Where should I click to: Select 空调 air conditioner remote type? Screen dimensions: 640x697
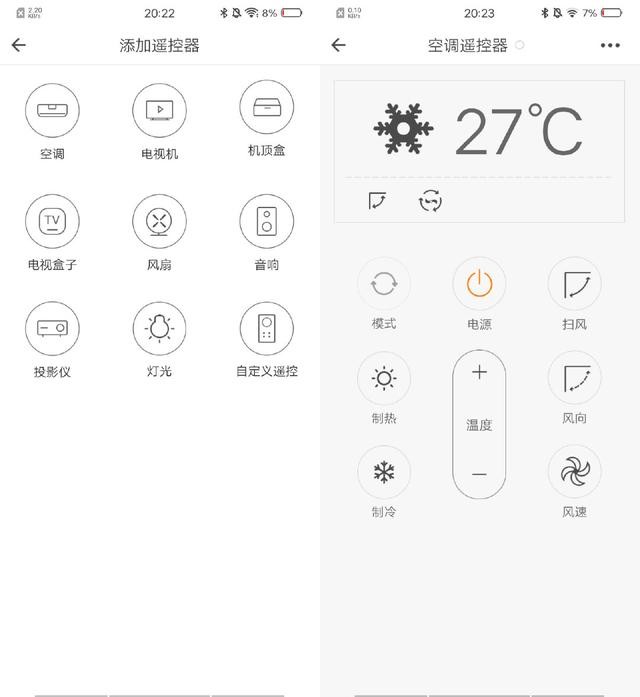(52, 110)
